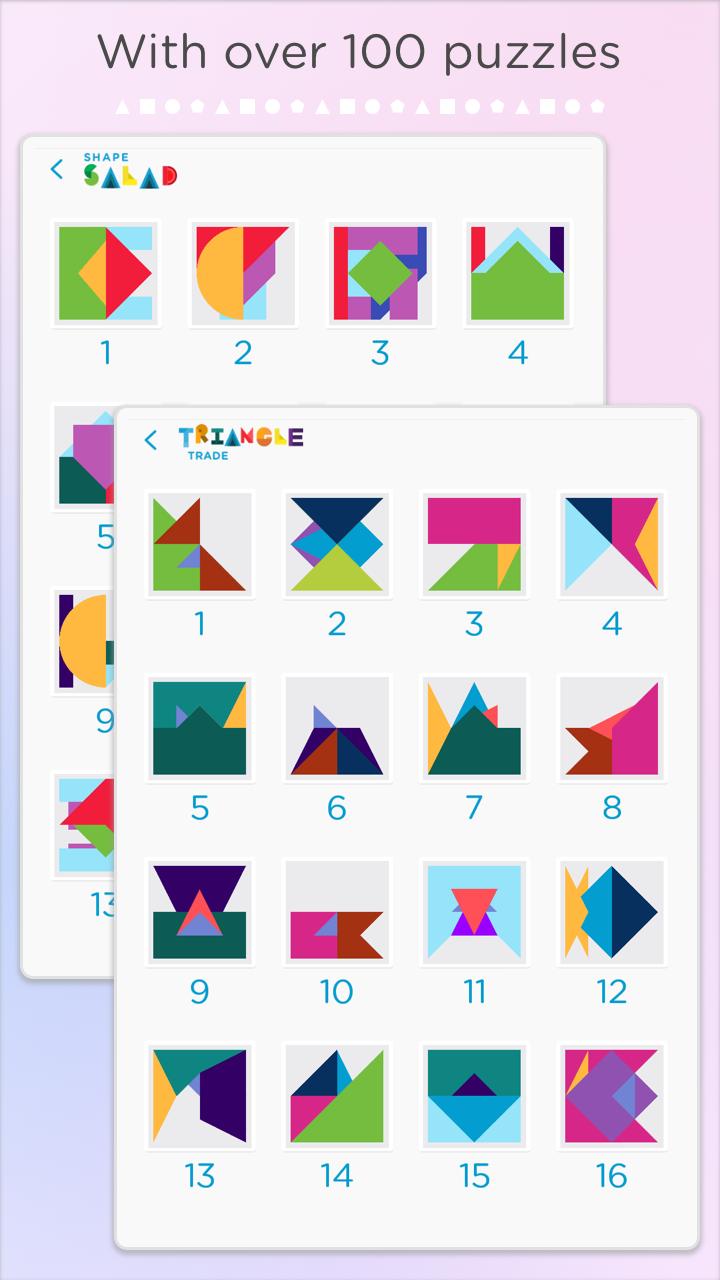
Task: Select the fox-shaped puzzle 1 in Triangle Trade
Action: tap(199, 544)
